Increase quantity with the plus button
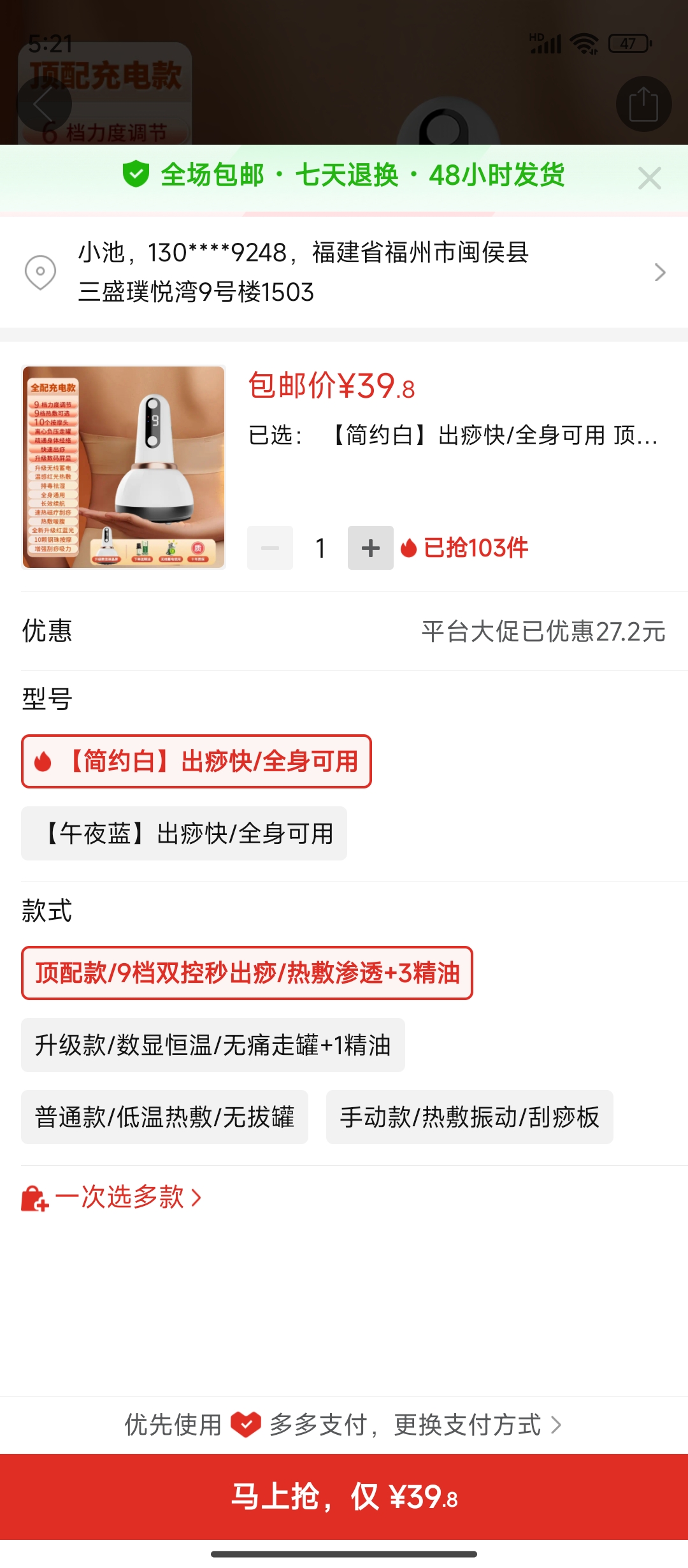This screenshot has height=1568, width=688. (370, 548)
